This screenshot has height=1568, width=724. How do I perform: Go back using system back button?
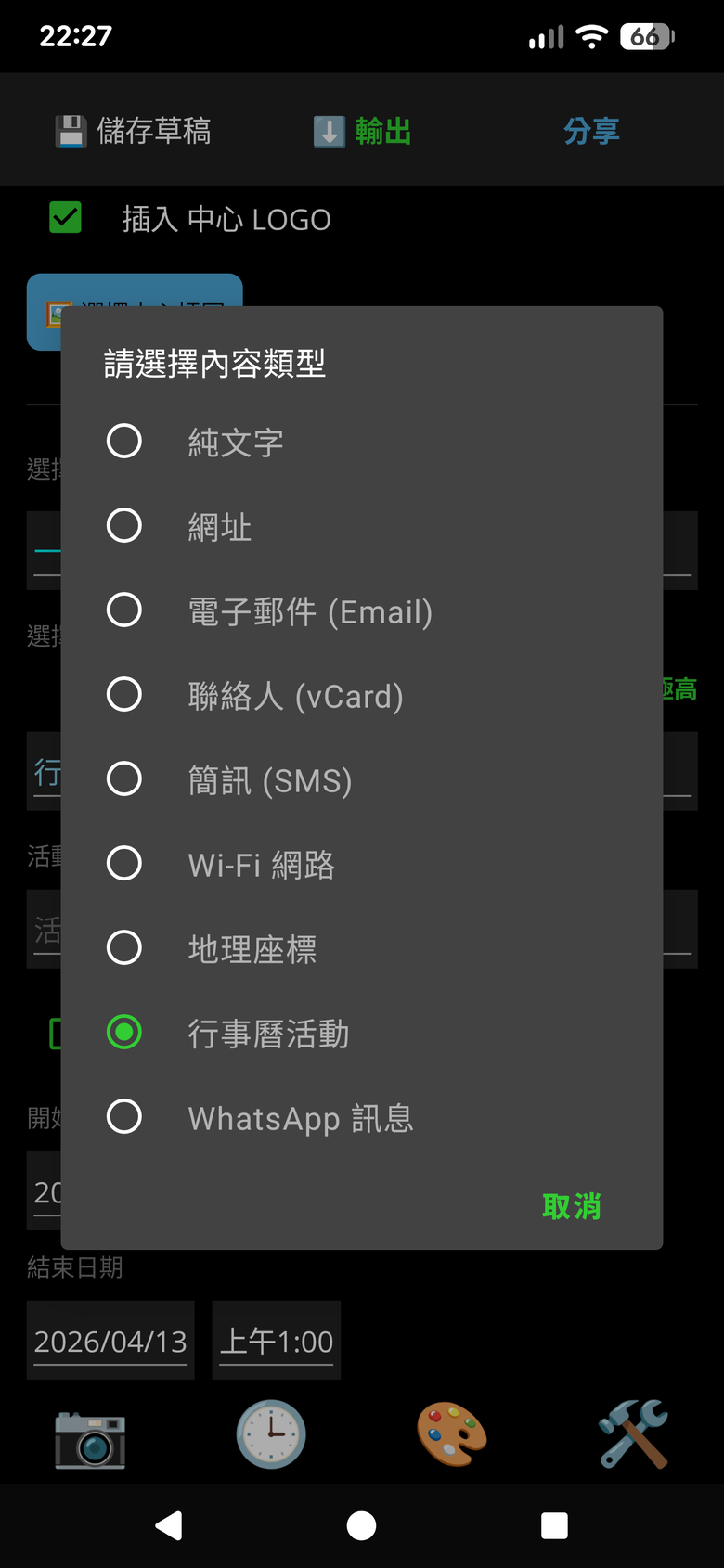(x=169, y=1525)
